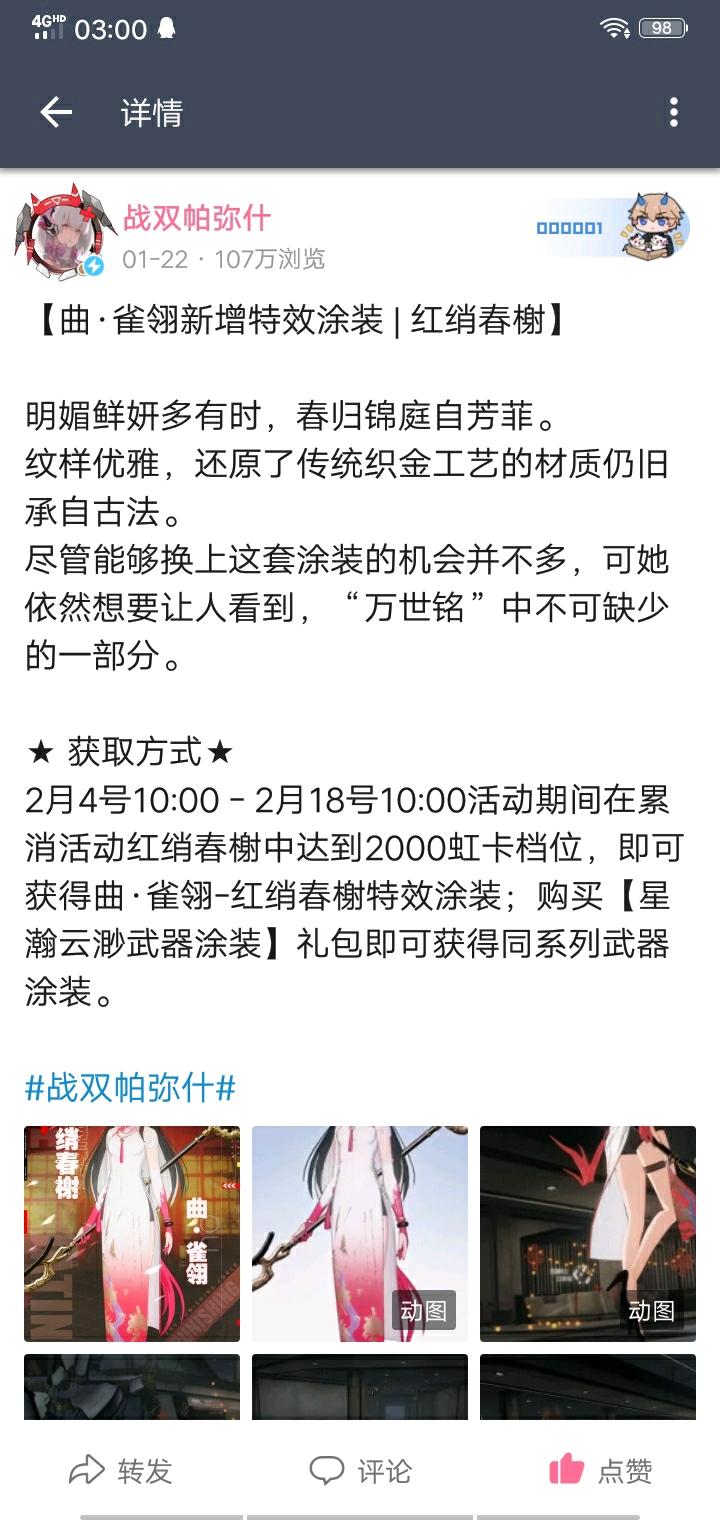View the first image with 曲·雀翎 text
The width and height of the screenshot is (720, 1520).
click(x=132, y=1233)
